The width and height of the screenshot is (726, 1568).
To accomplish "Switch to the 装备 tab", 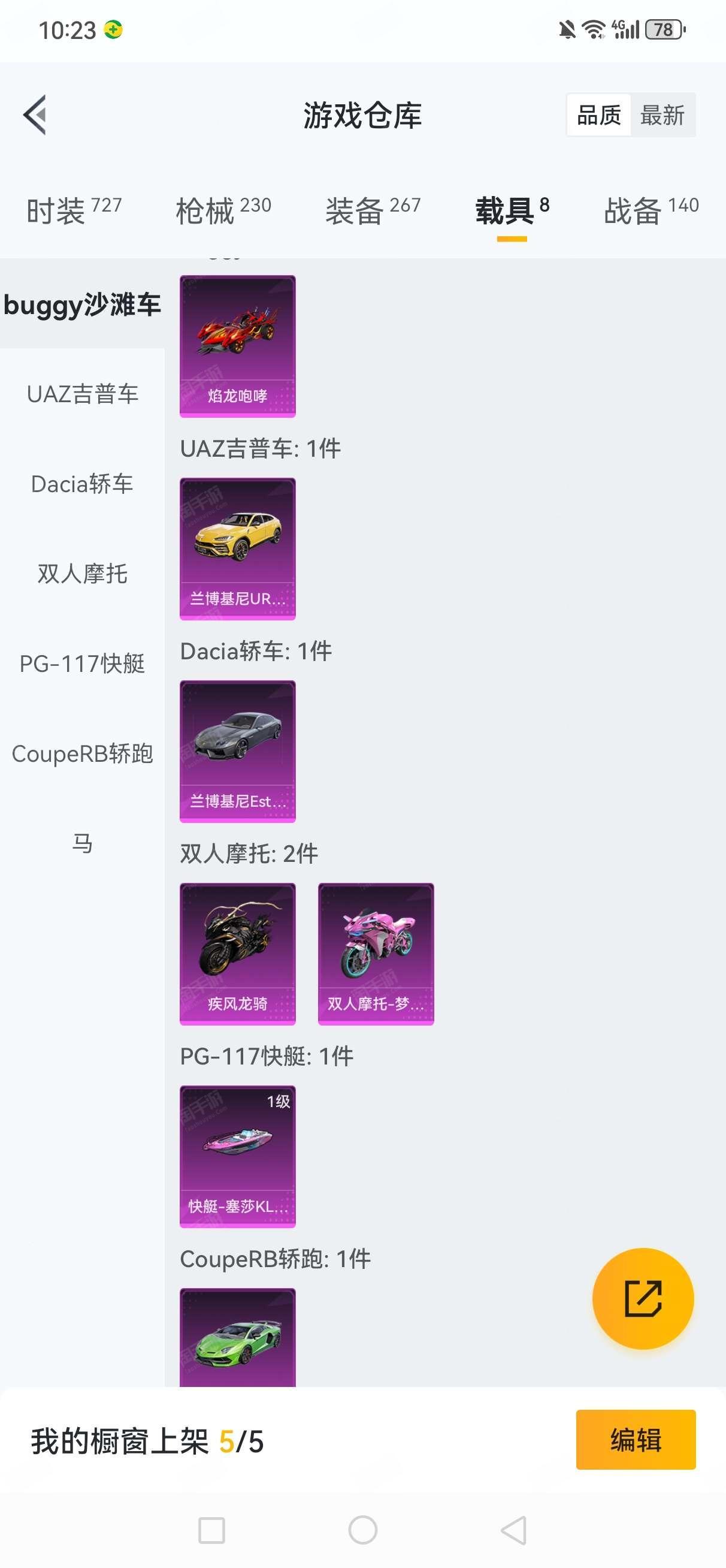I will point(373,210).
